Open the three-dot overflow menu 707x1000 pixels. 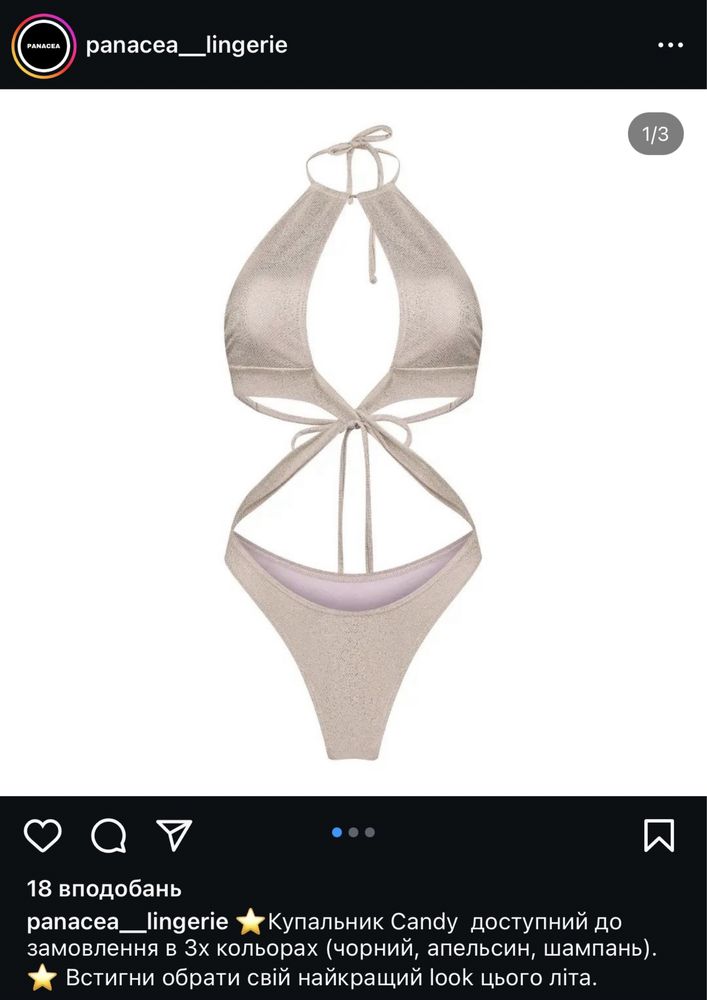click(x=669, y=45)
